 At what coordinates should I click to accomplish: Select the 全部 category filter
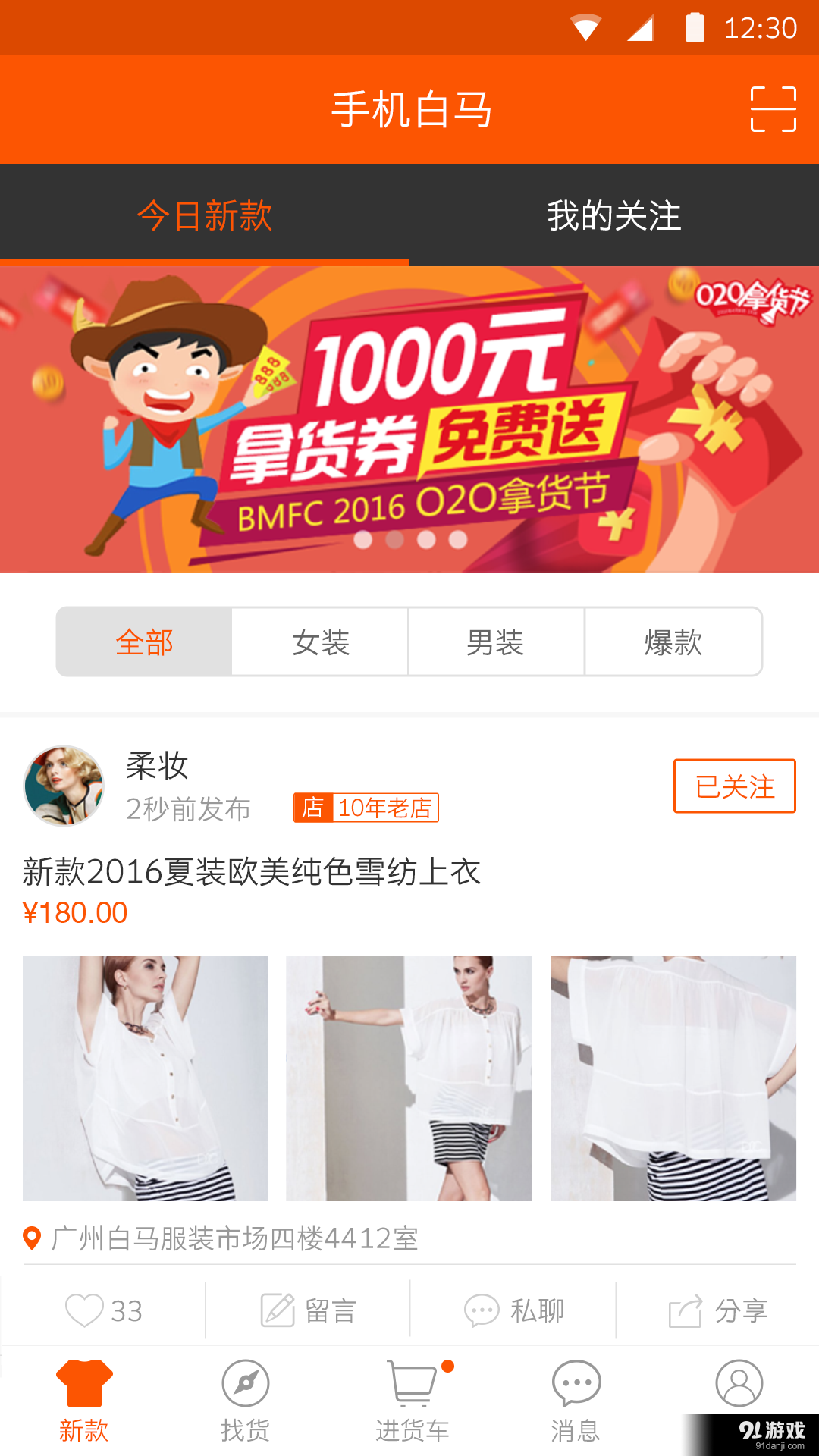click(x=145, y=642)
